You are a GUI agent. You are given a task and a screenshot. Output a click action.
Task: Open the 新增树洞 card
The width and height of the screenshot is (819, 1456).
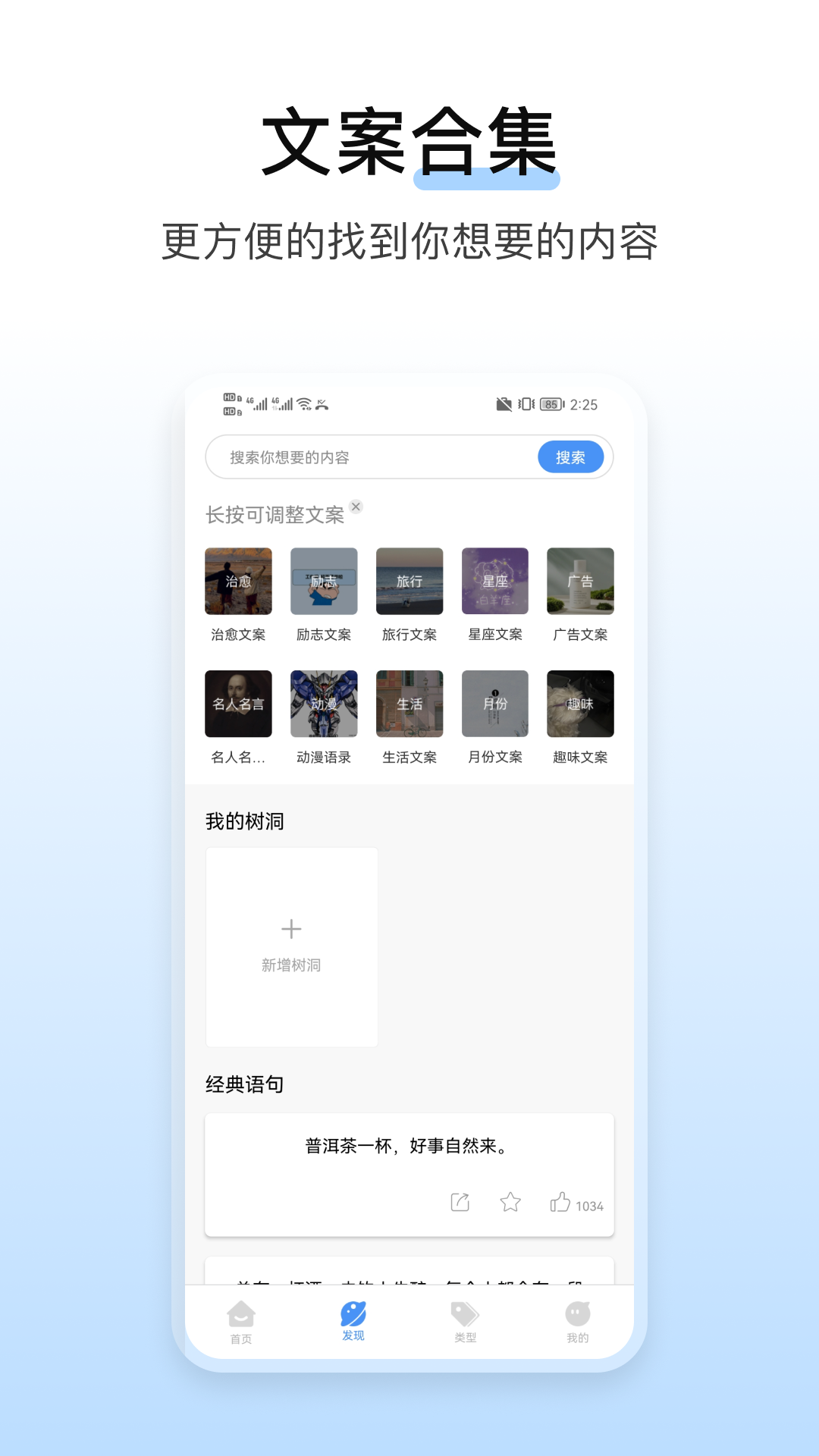291,946
